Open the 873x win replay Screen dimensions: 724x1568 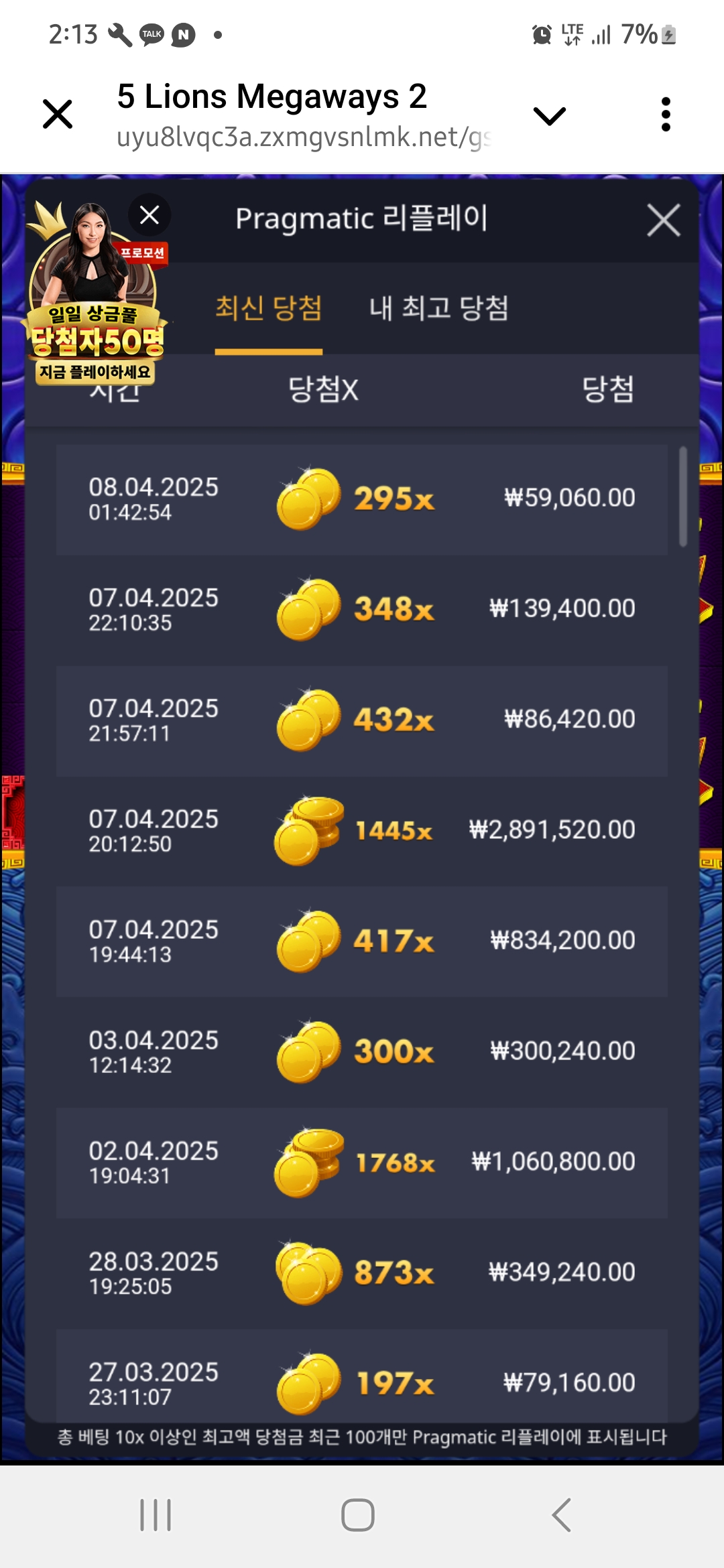362,1273
